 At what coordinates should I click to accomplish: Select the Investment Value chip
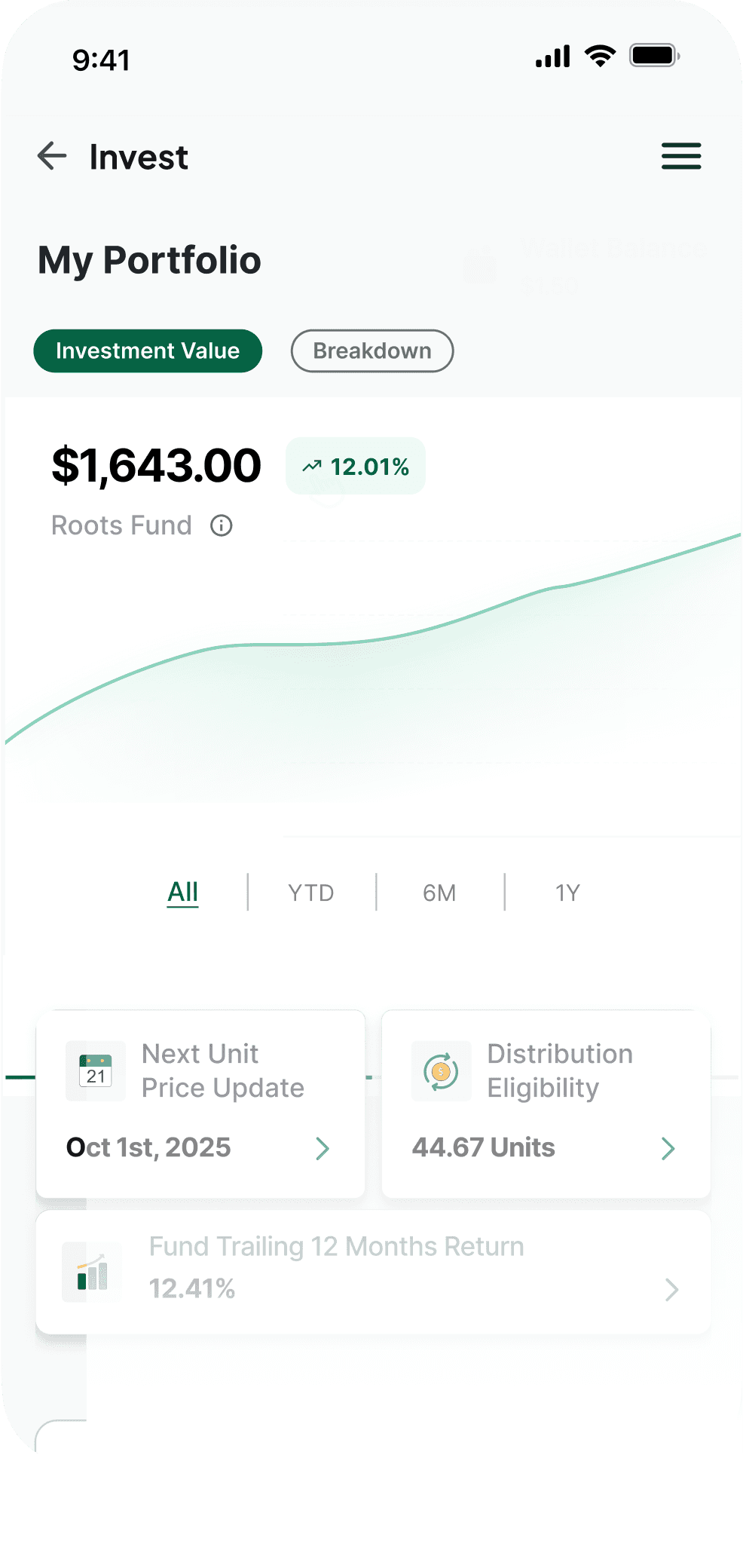pos(148,351)
